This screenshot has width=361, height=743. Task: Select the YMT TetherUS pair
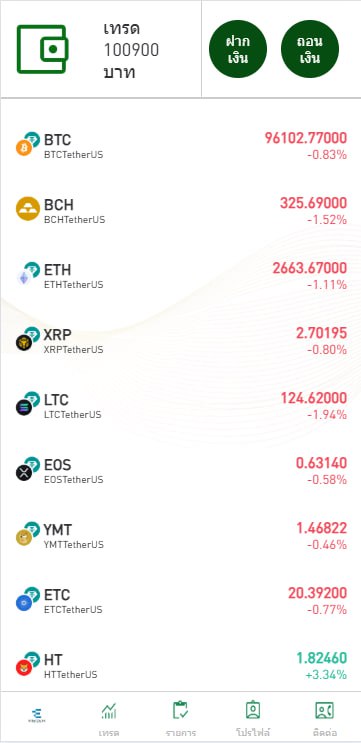click(x=180, y=535)
